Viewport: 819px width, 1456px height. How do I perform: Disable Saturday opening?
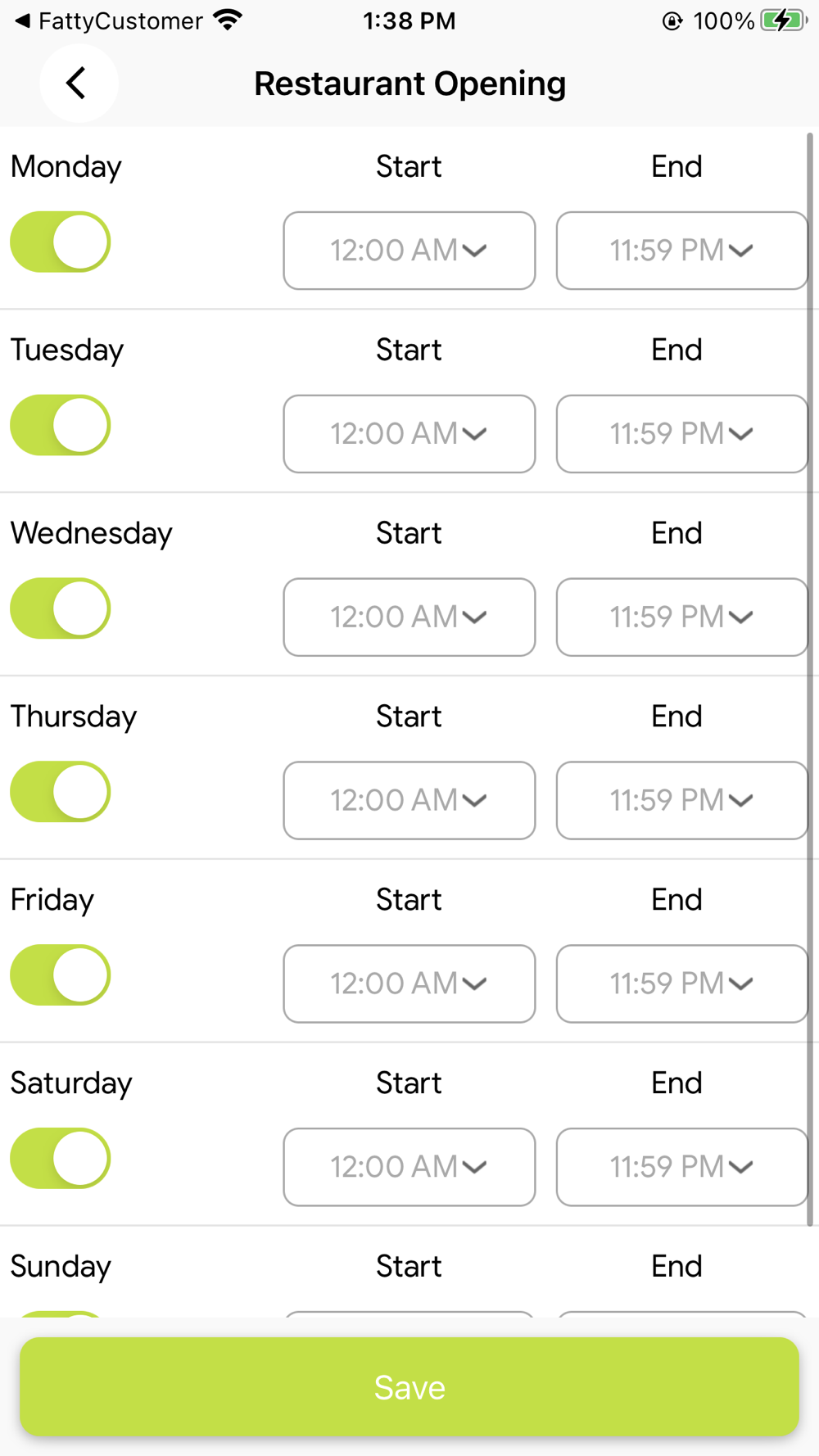[x=61, y=1160]
